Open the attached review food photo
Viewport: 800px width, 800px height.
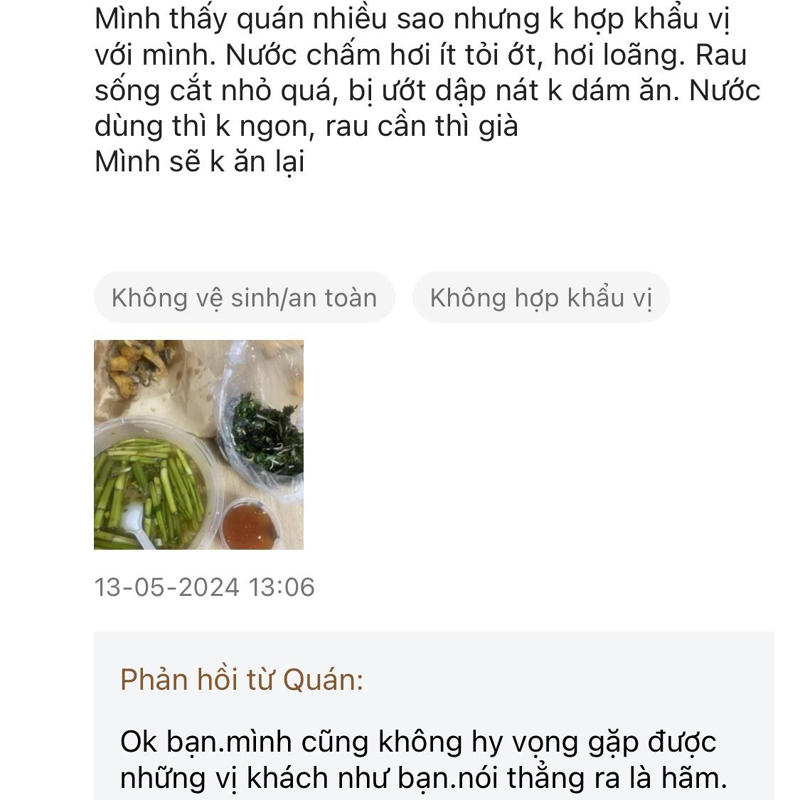(x=198, y=445)
